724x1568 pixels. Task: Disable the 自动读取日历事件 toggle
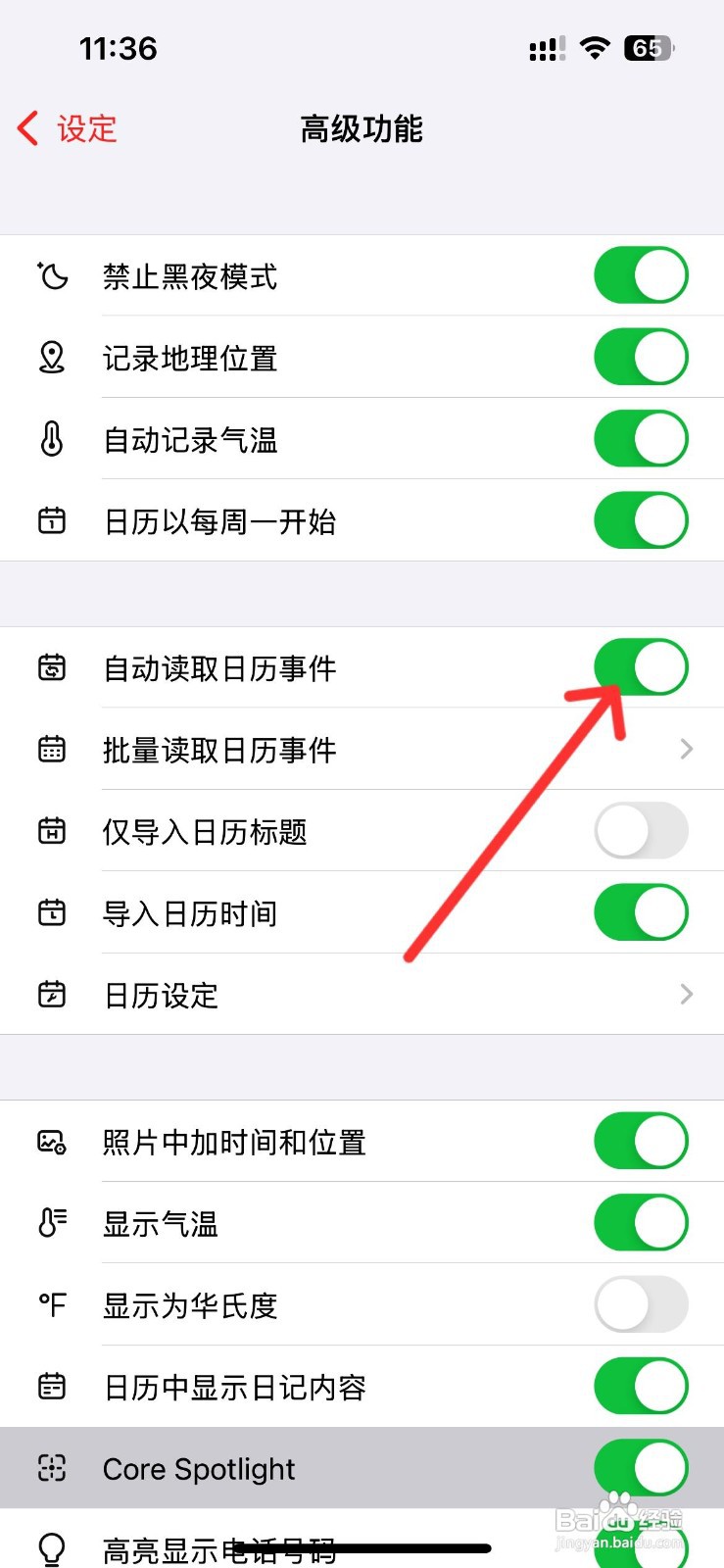click(641, 667)
